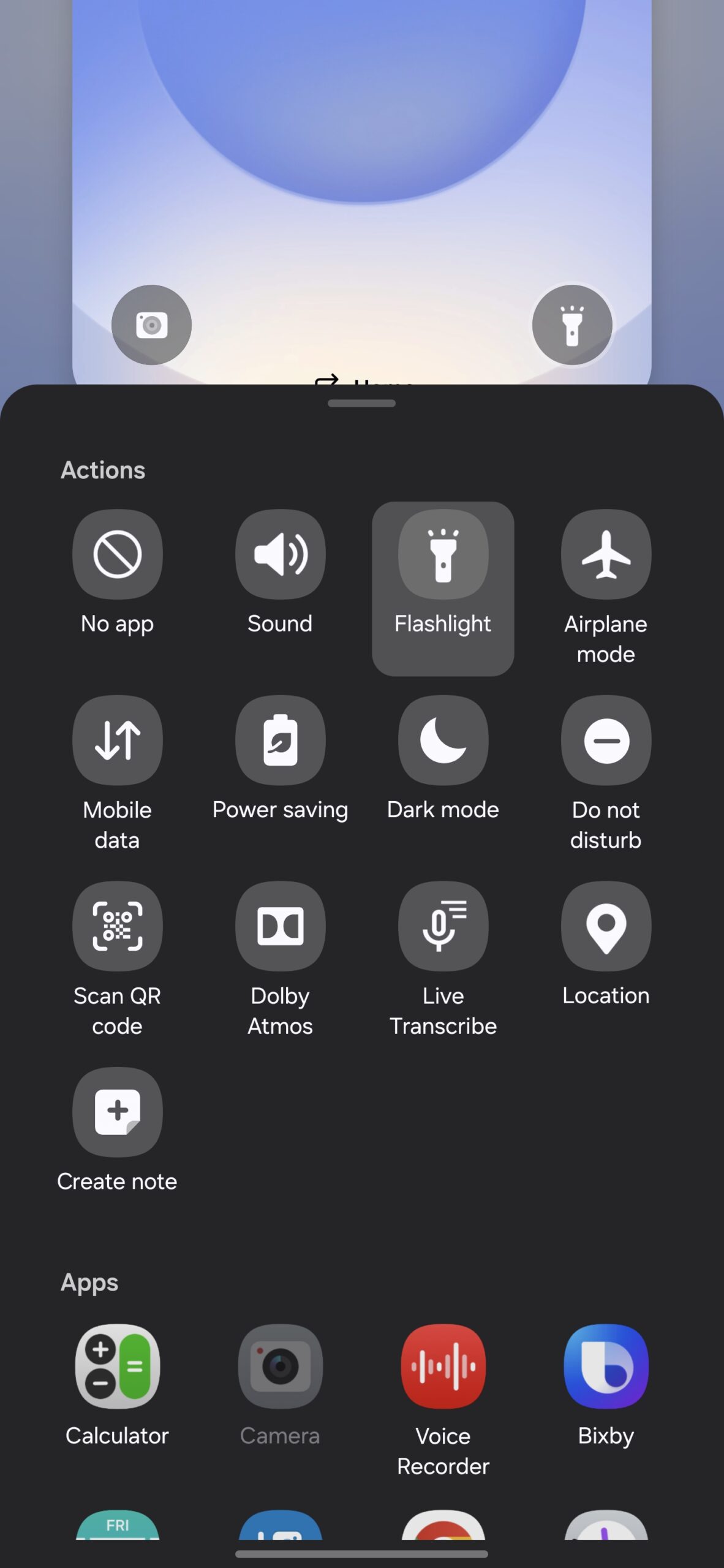Choose the Mobile data action
Image resolution: width=724 pixels, height=1568 pixels.
tap(117, 741)
